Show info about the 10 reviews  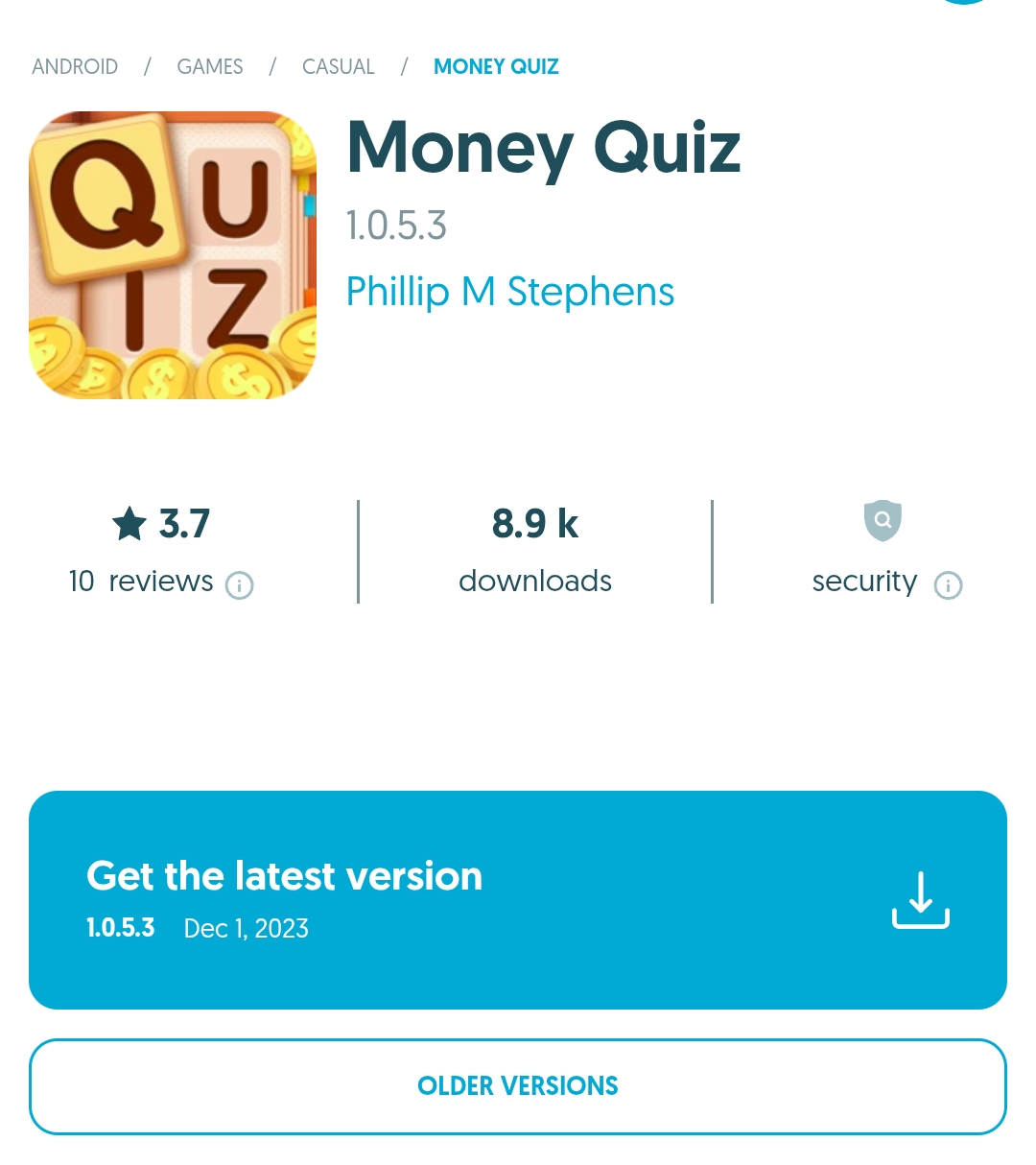coord(239,584)
